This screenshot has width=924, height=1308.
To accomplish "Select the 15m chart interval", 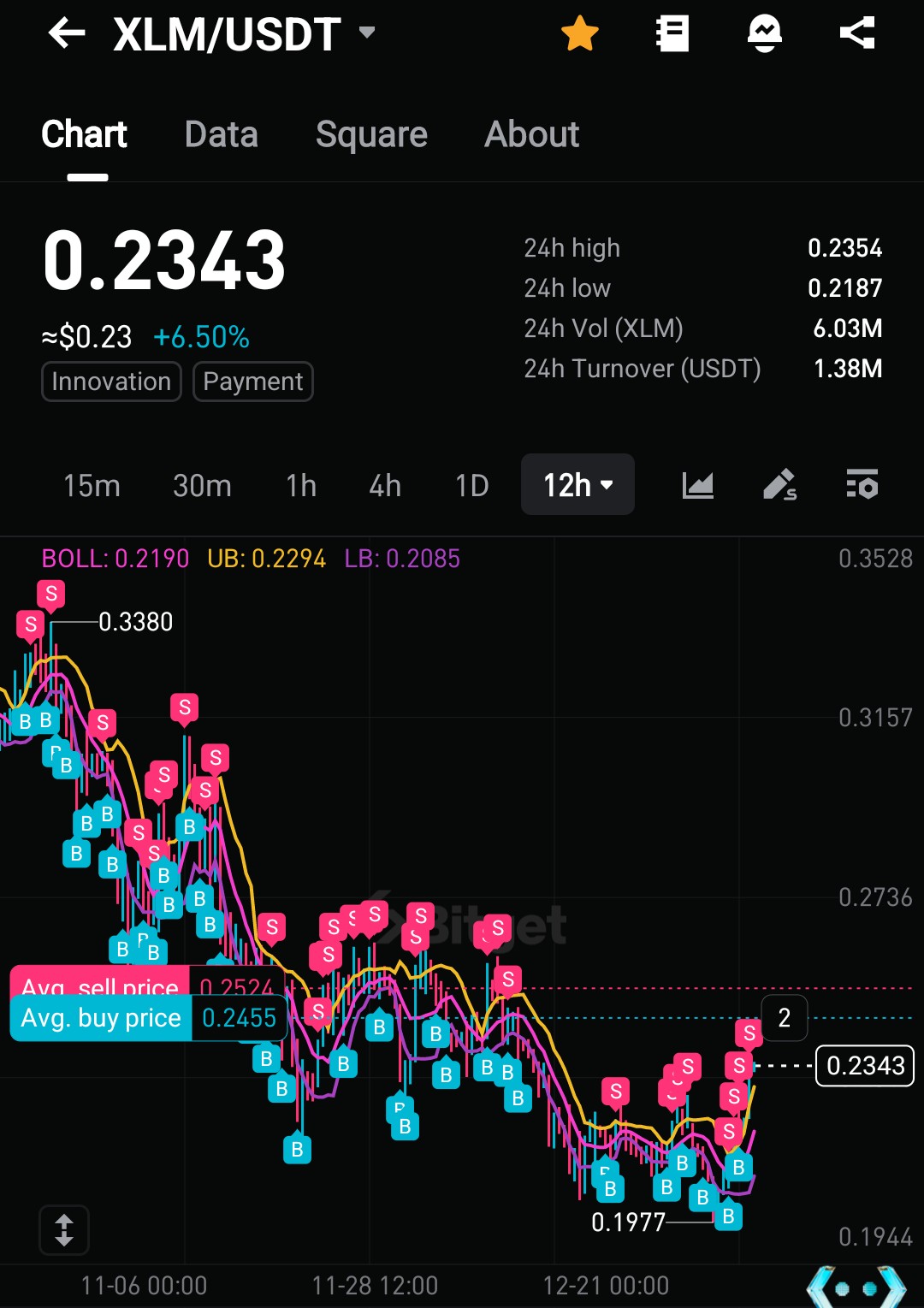I will (92, 486).
